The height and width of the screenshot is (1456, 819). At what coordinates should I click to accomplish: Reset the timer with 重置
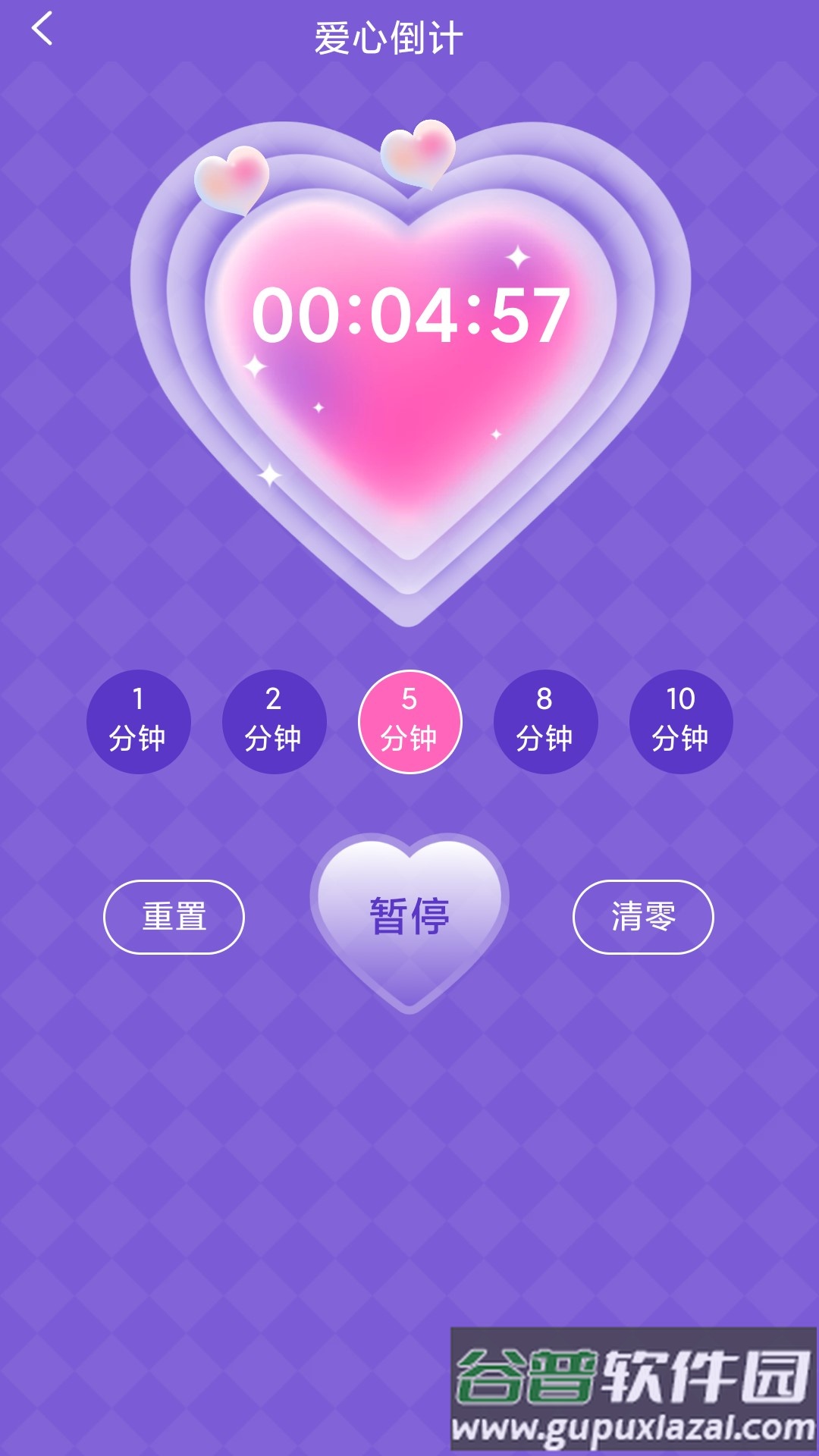click(174, 916)
